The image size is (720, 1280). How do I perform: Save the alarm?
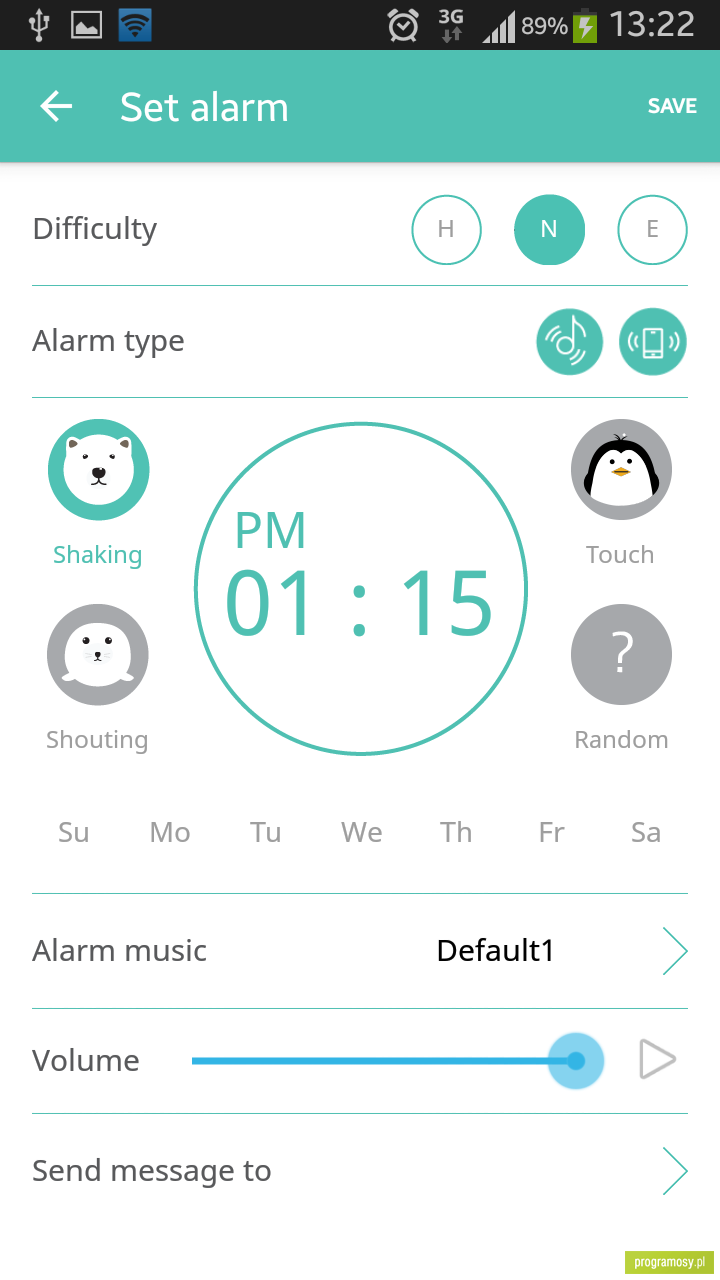click(x=672, y=106)
